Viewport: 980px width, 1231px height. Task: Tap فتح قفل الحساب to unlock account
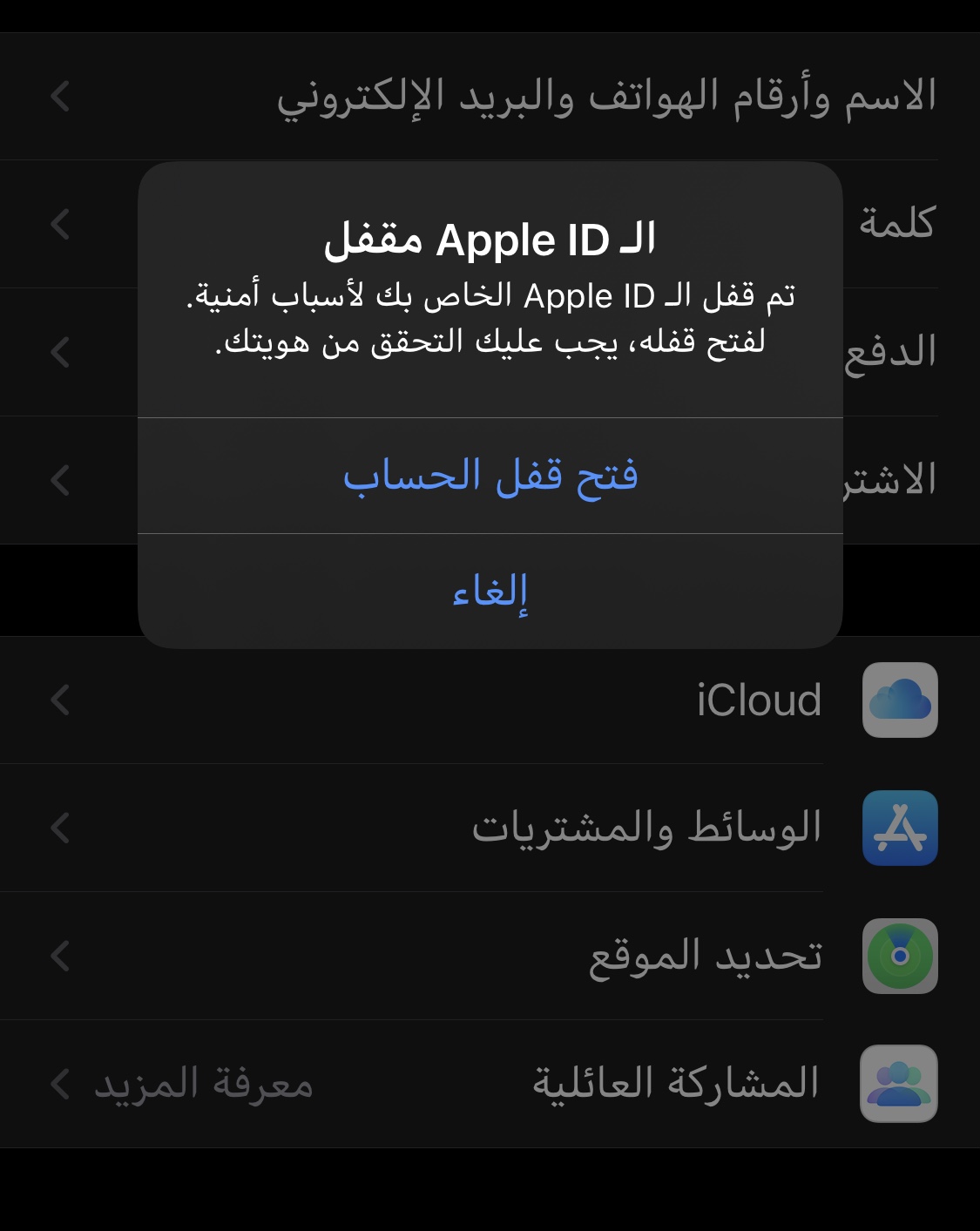(x=490, y=476)
